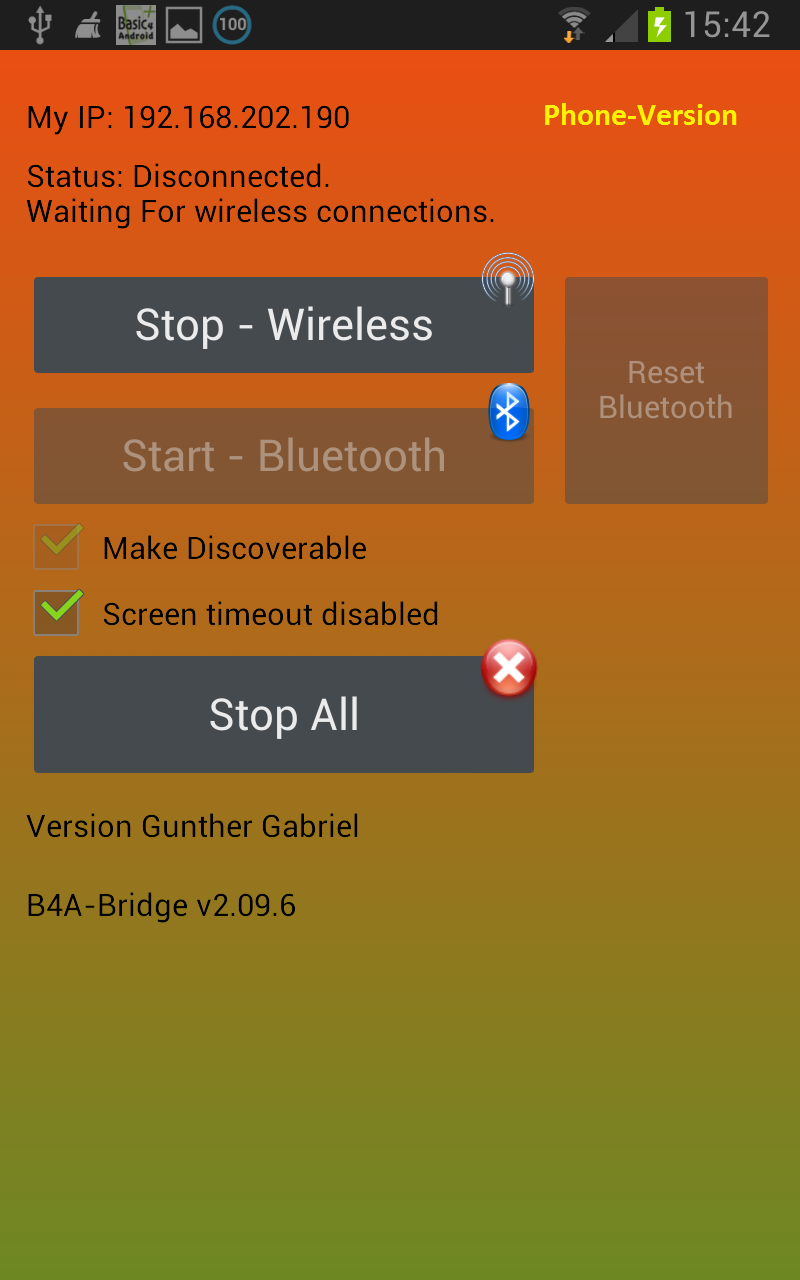800x1280 pixels.
Task: Stop the wireless connection
Action: coord(284,325)
